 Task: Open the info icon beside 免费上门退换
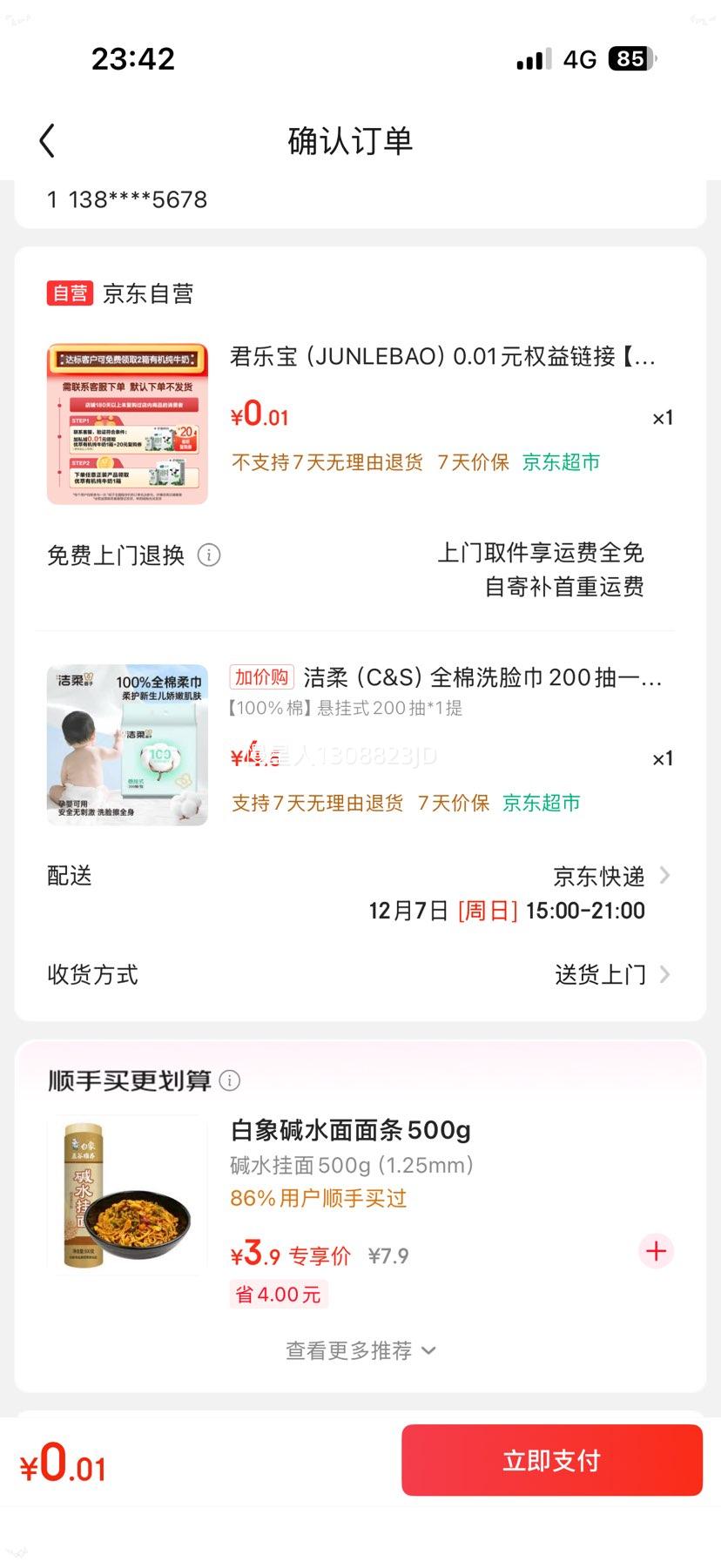tap(209, 555)
